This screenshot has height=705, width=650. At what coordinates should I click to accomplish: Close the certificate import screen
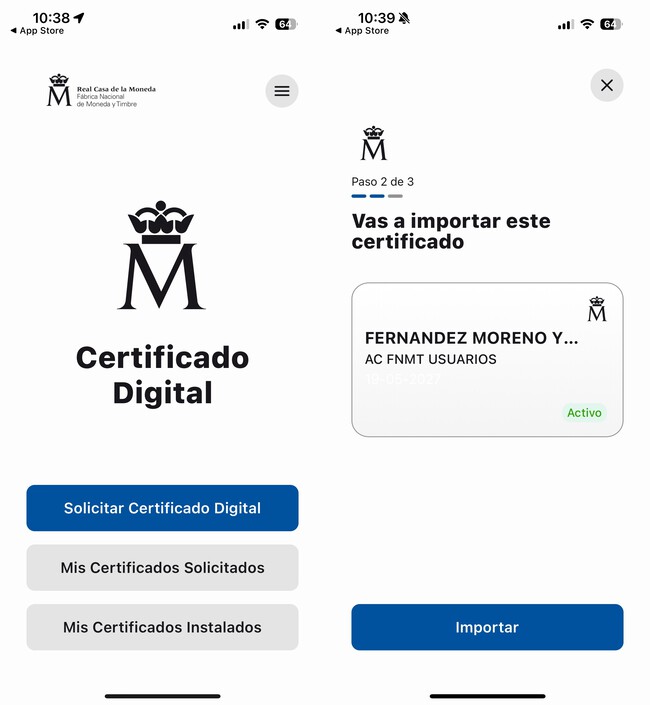point(606,86)
